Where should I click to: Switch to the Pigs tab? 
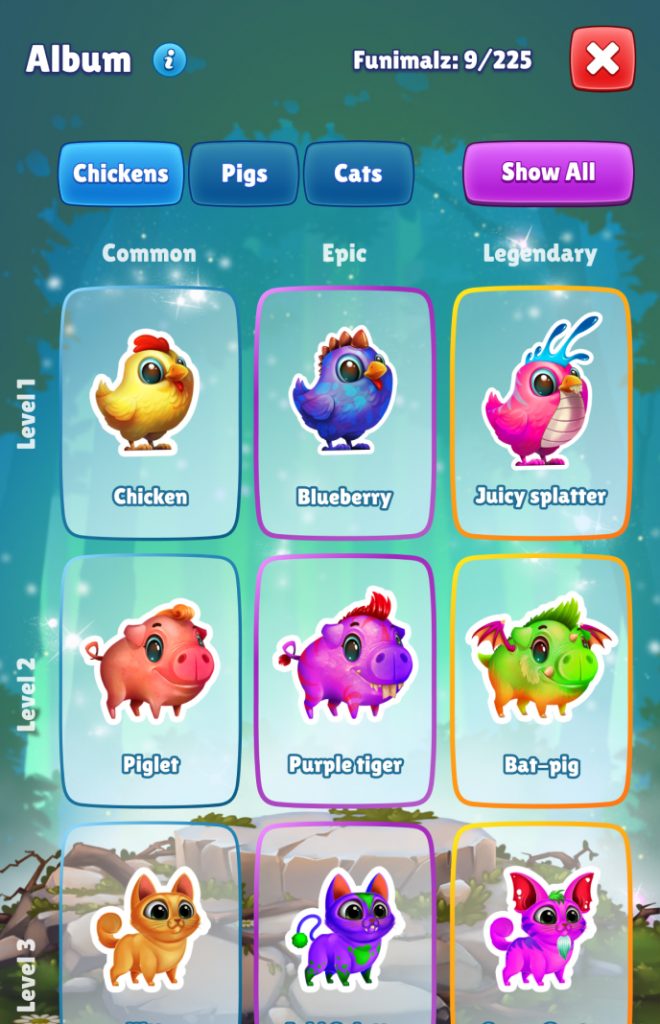(x=244, y=173)
